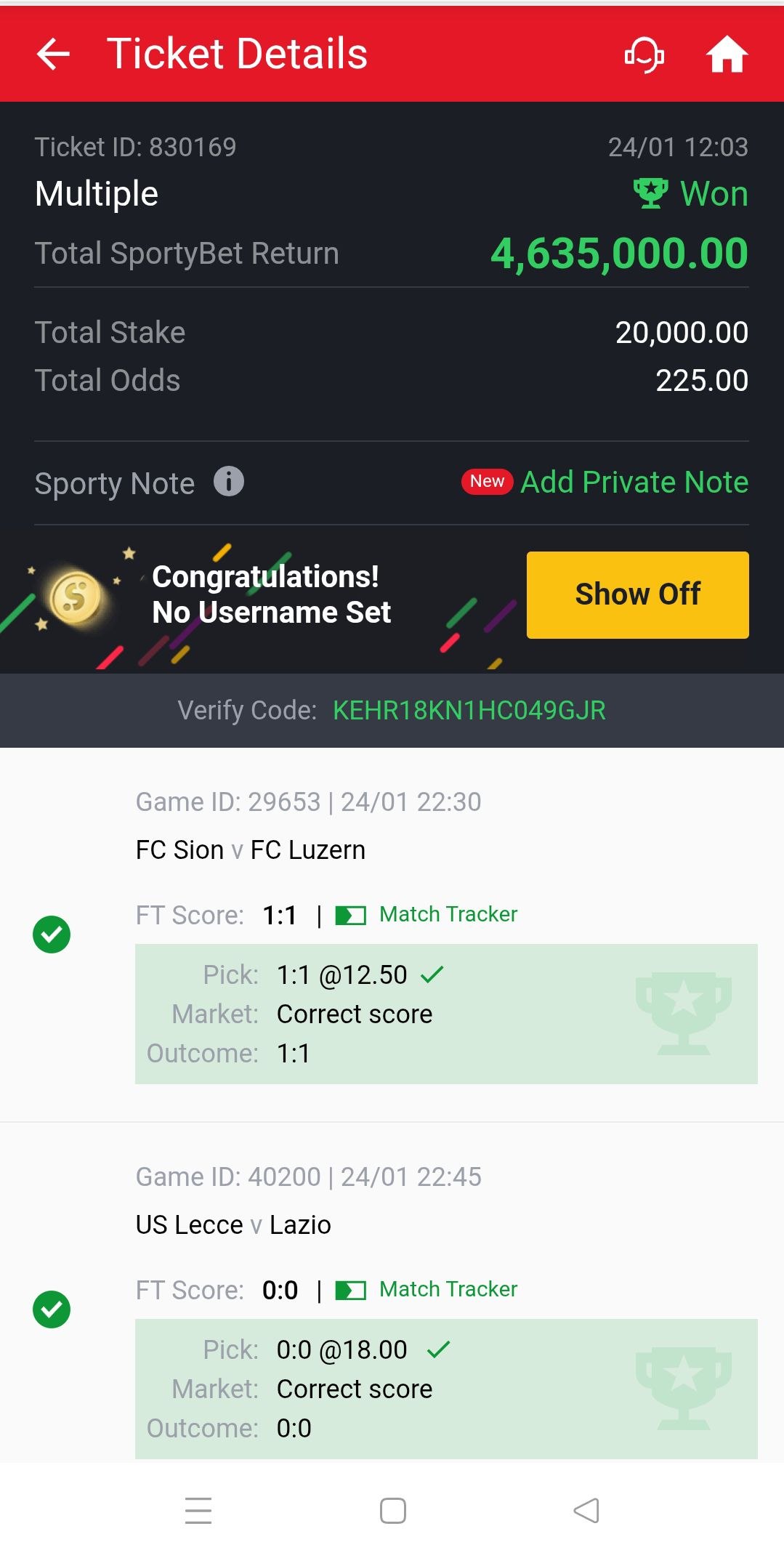Copy the verify code KEHR18KN1HC049GJR
The image size is (784, 1558).
point(469,710)
